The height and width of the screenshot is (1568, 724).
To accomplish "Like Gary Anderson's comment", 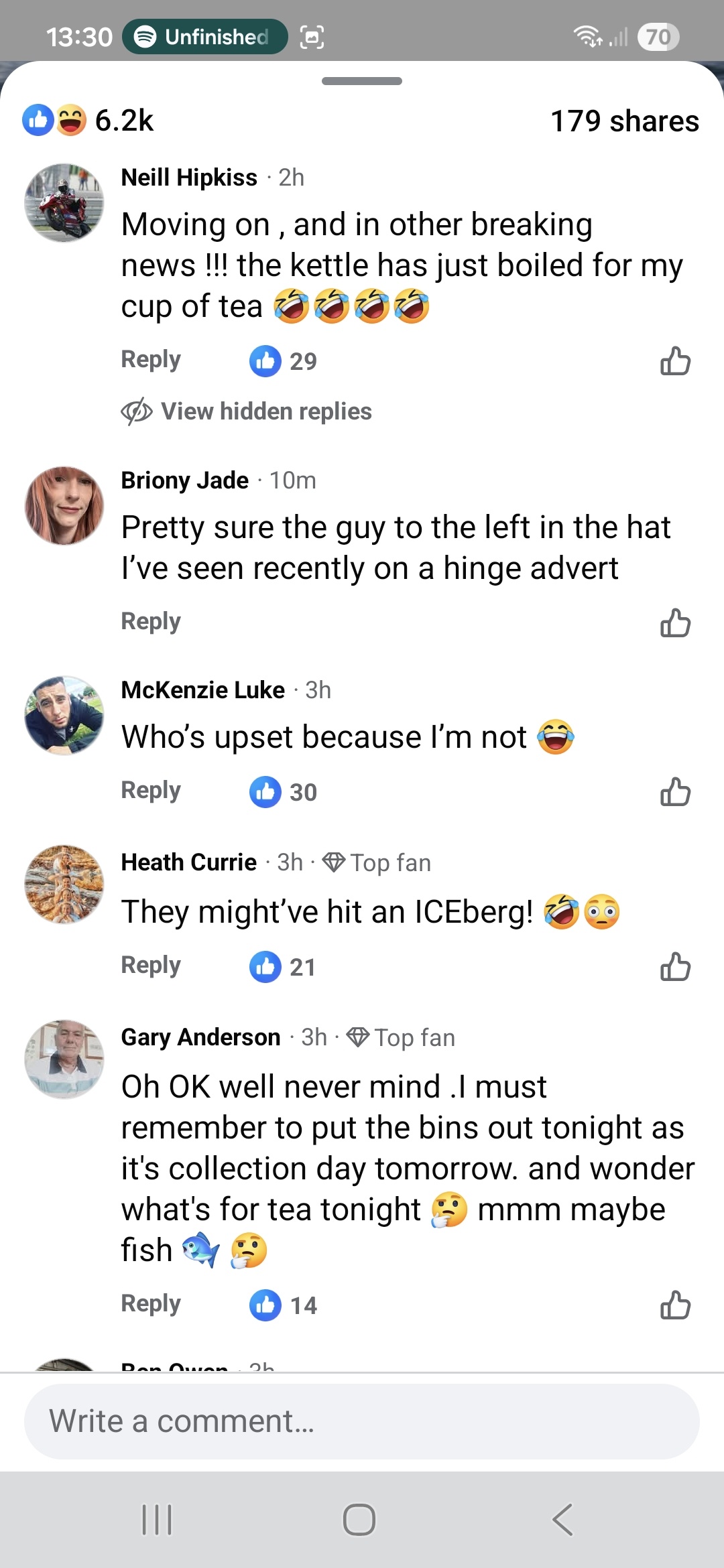I will tap(675, 1305).
